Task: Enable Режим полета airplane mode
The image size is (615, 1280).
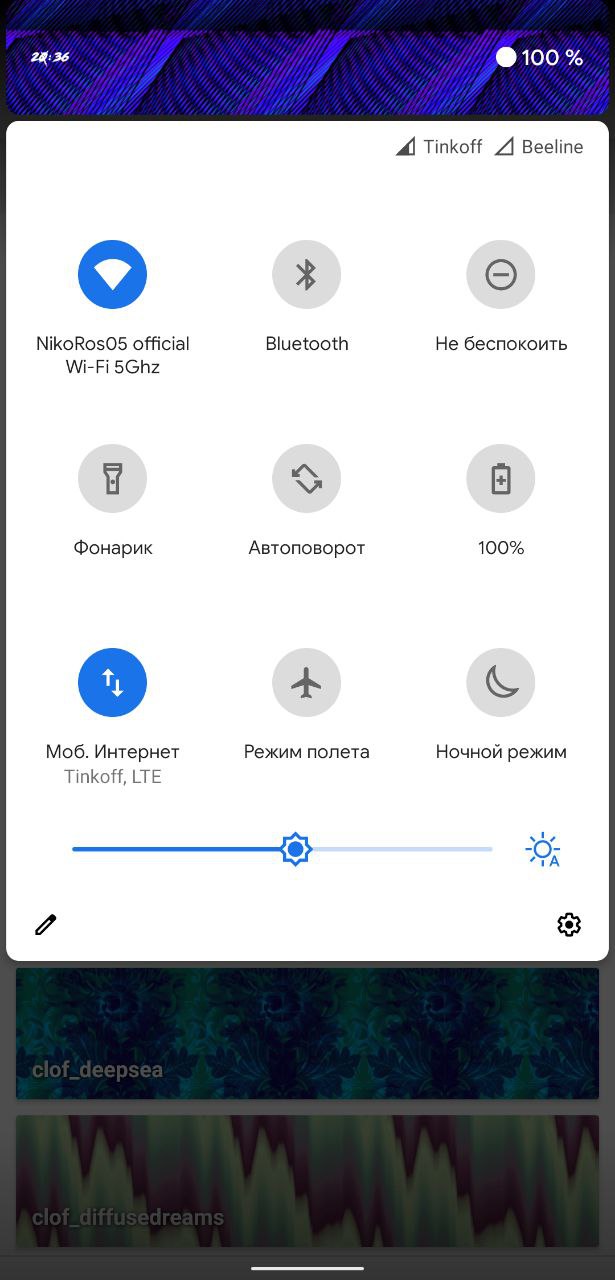Action: point(307,682)
